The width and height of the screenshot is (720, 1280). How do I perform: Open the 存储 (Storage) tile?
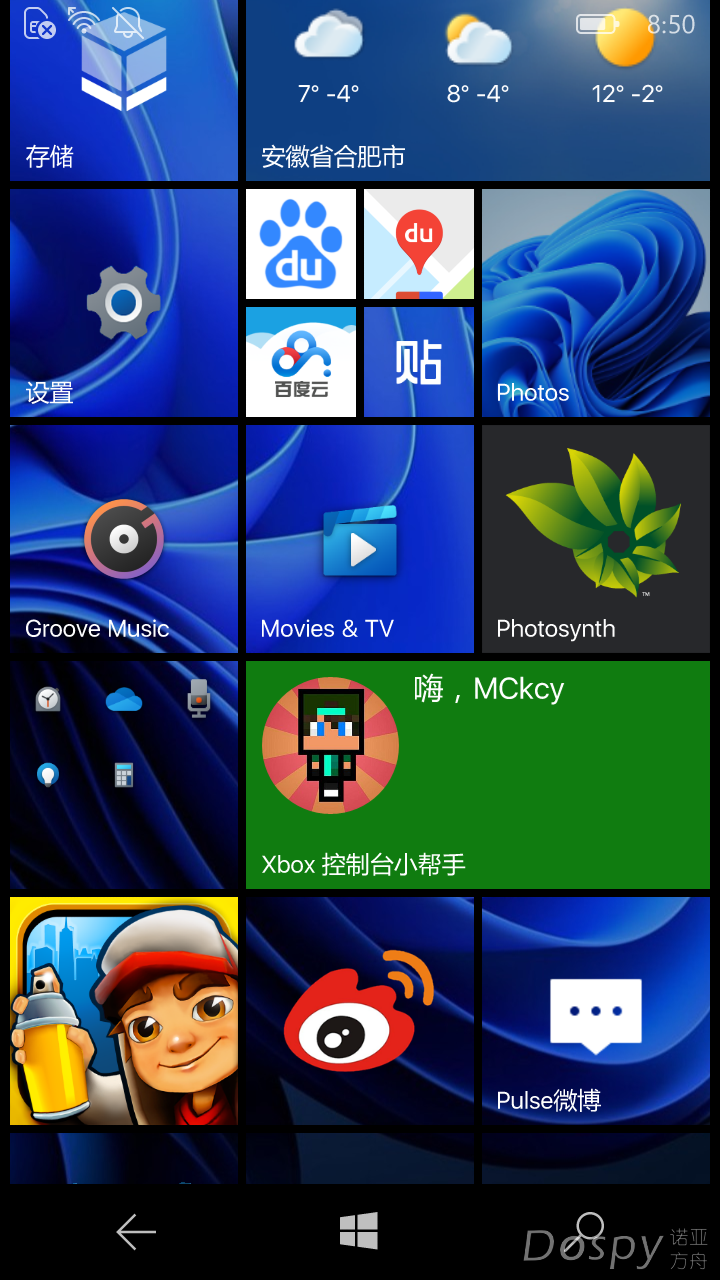(124, 90)
